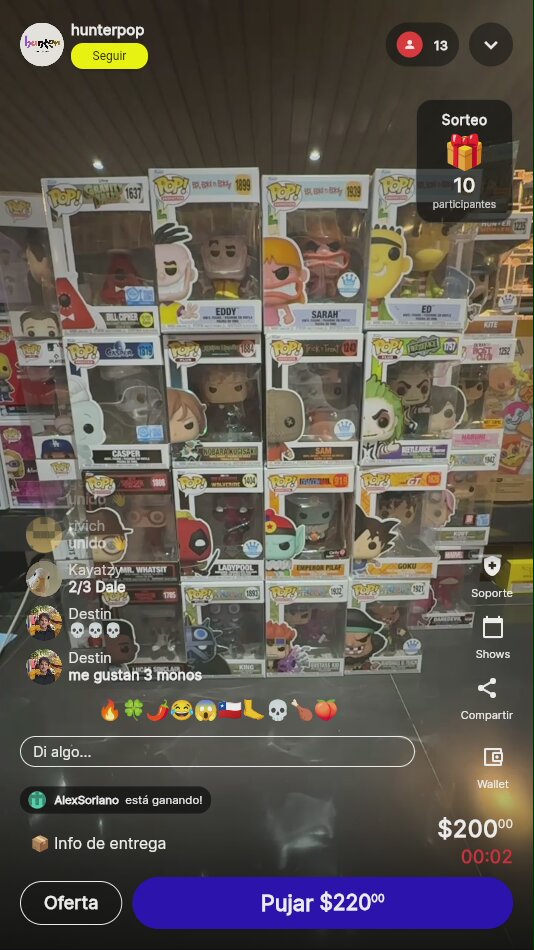Send the skull emoji reaction
The height and width of the screenshot is (950, 534).
(x=278, y=710)
